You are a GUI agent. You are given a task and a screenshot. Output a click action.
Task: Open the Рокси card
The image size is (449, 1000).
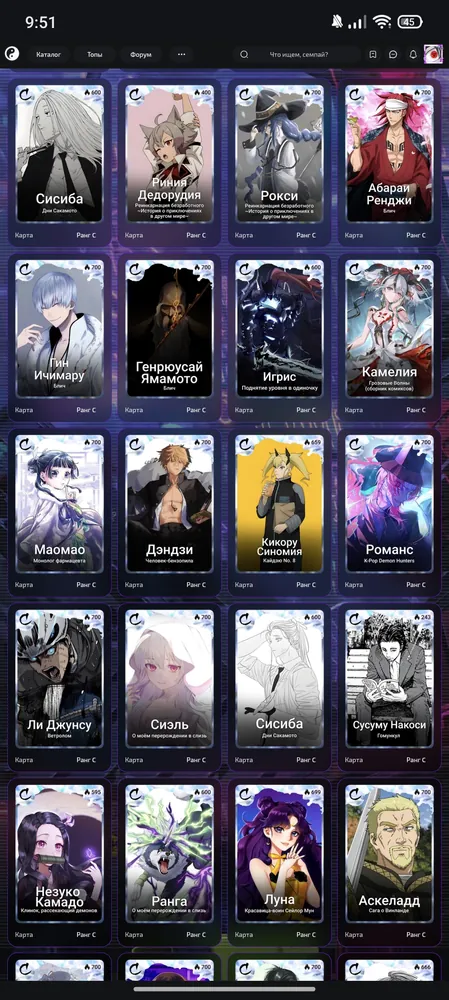(279, 163)
